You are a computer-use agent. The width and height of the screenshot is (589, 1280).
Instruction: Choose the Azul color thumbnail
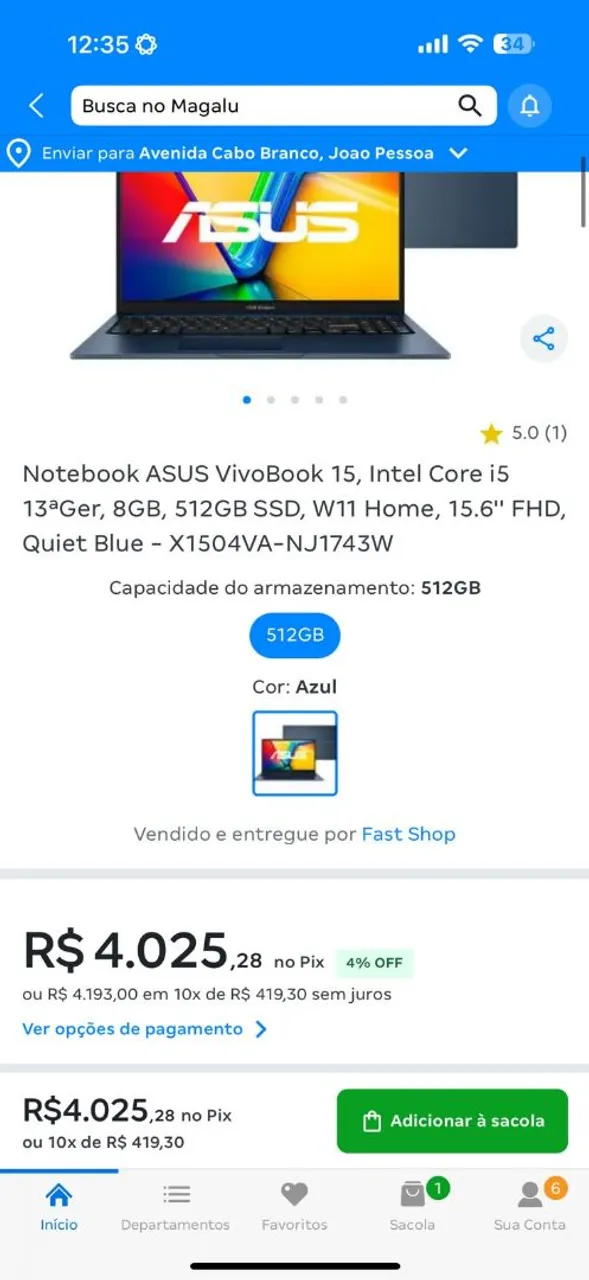click(x=295, y=753)
